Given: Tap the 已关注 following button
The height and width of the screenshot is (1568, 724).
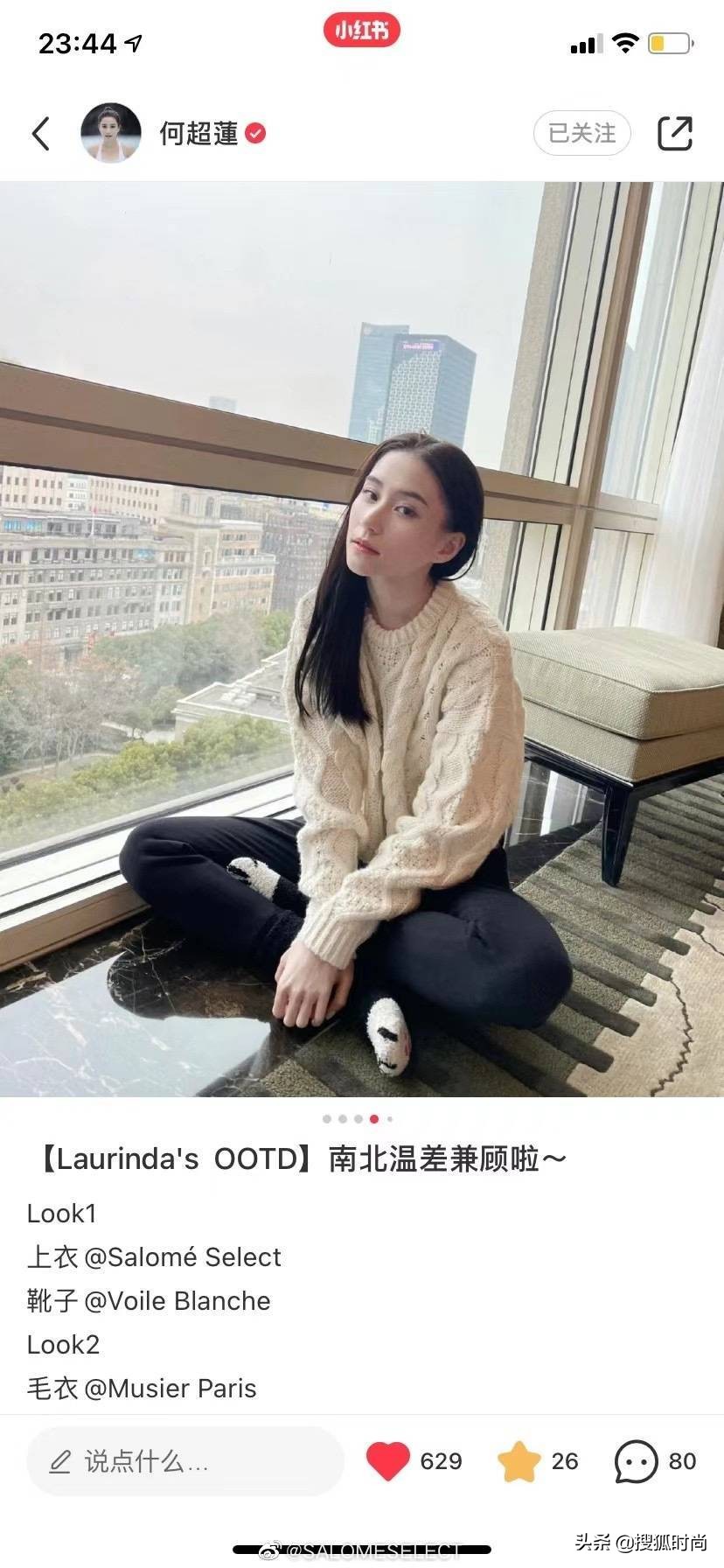Looking at the screenshot, I should pyautogui.click(x=581, y=134).
